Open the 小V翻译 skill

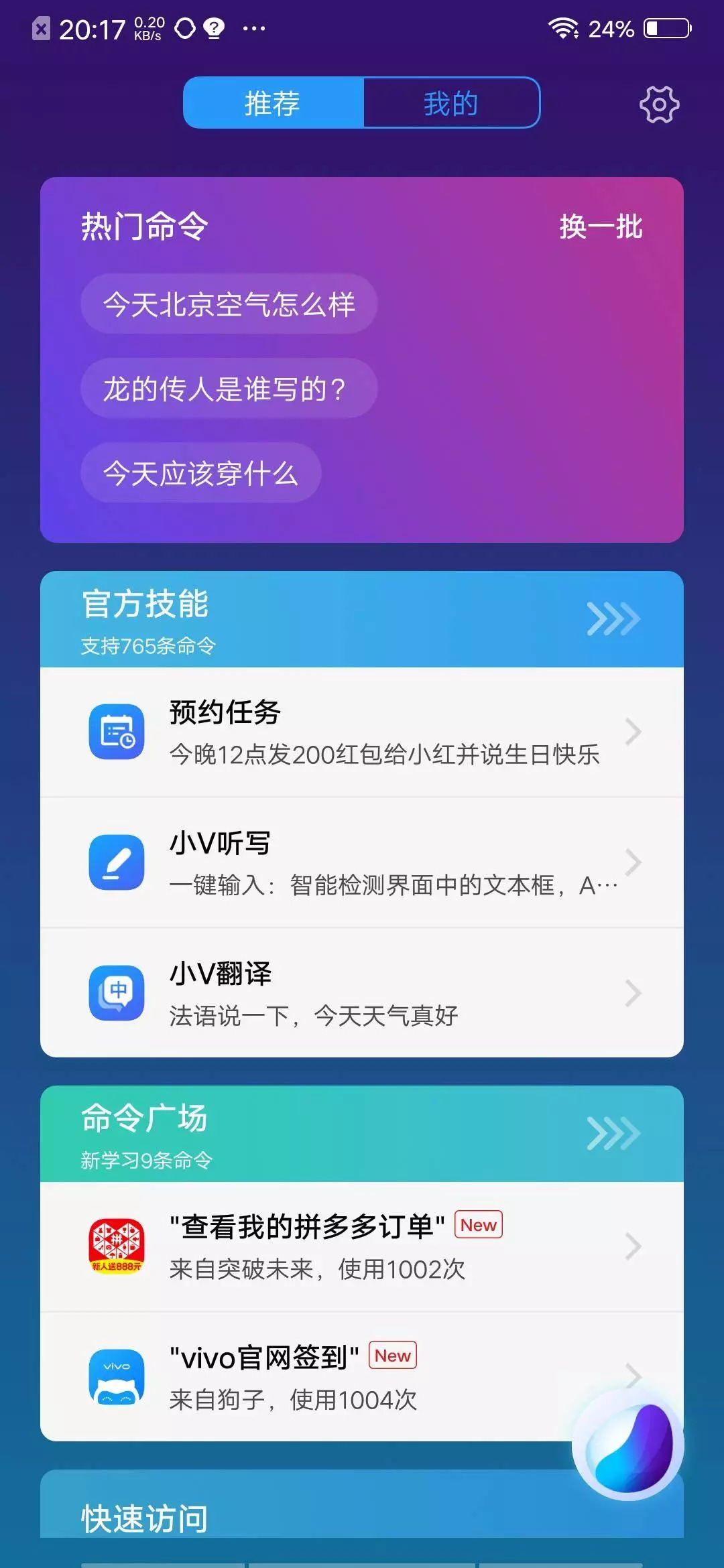[362, 993]
